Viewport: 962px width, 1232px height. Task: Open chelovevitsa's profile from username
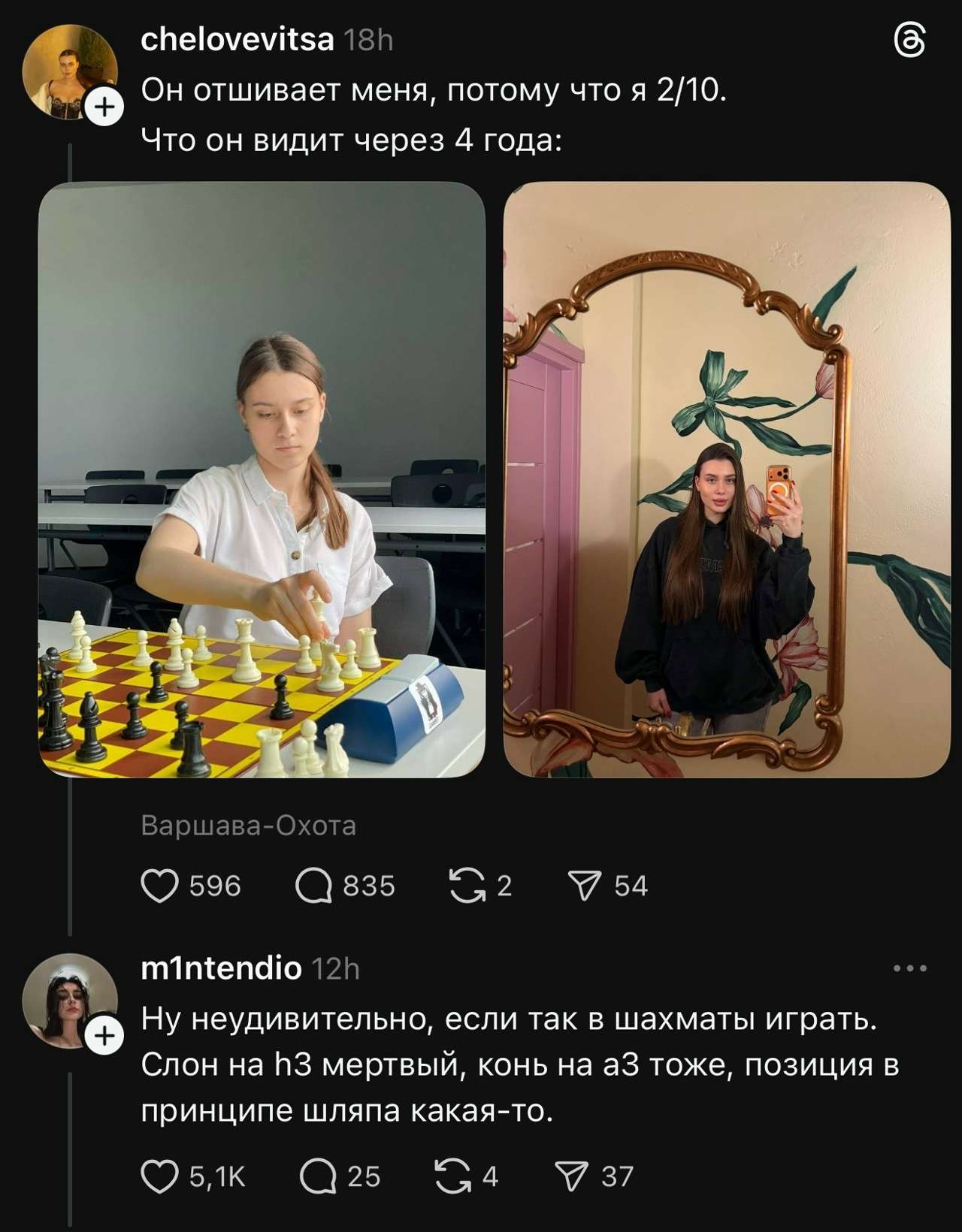pyautogui.click(x=237, y=40)
